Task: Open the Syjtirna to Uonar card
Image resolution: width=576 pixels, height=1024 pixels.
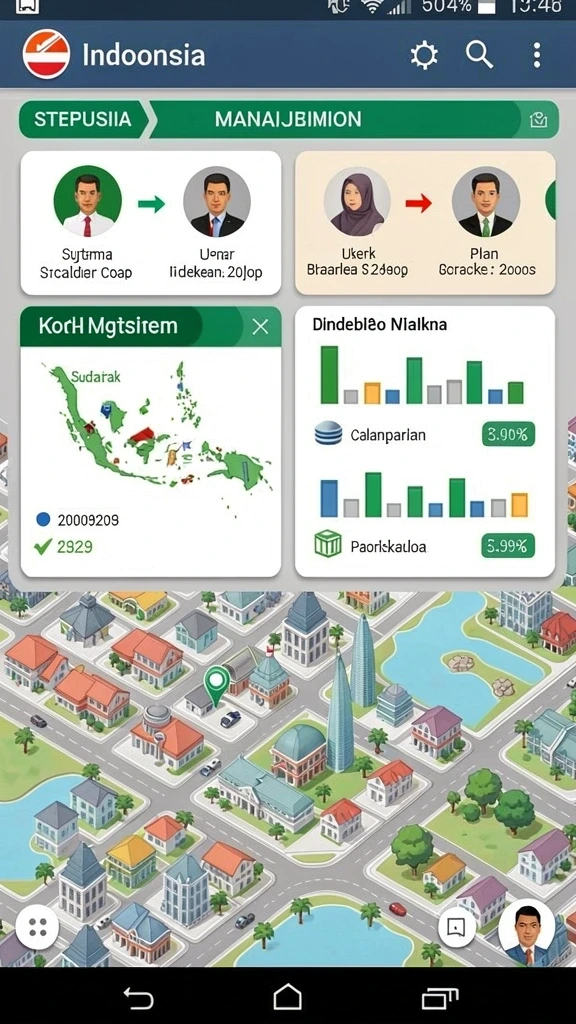Action: (151, 223)
